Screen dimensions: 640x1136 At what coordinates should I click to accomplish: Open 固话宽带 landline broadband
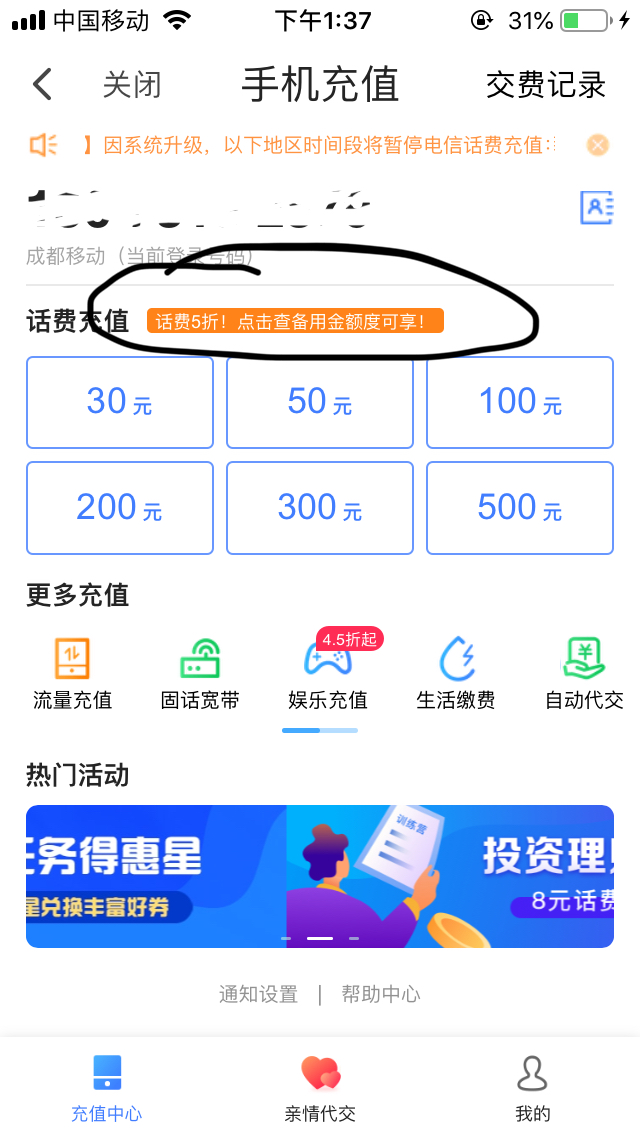[200, 674]
